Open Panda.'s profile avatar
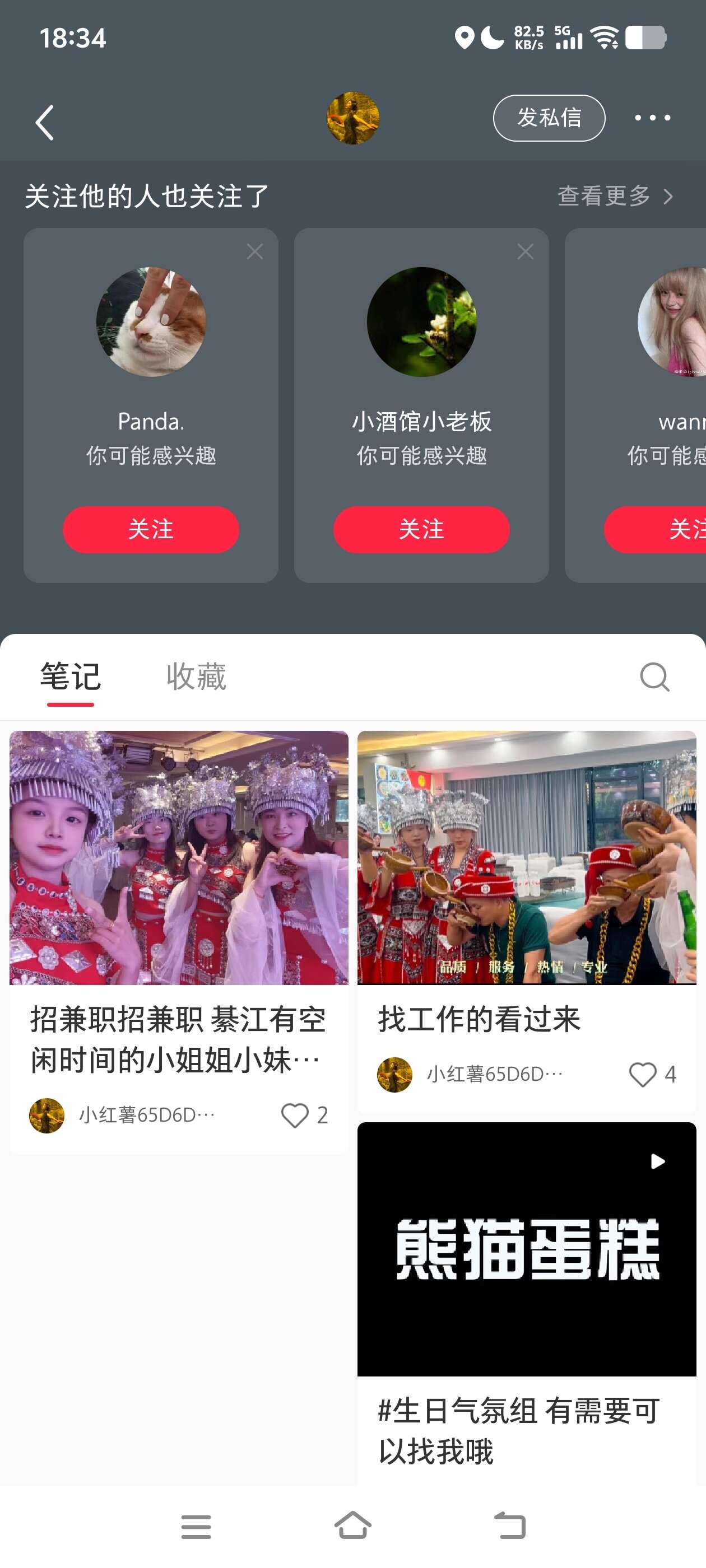 [x=151, y=321]
